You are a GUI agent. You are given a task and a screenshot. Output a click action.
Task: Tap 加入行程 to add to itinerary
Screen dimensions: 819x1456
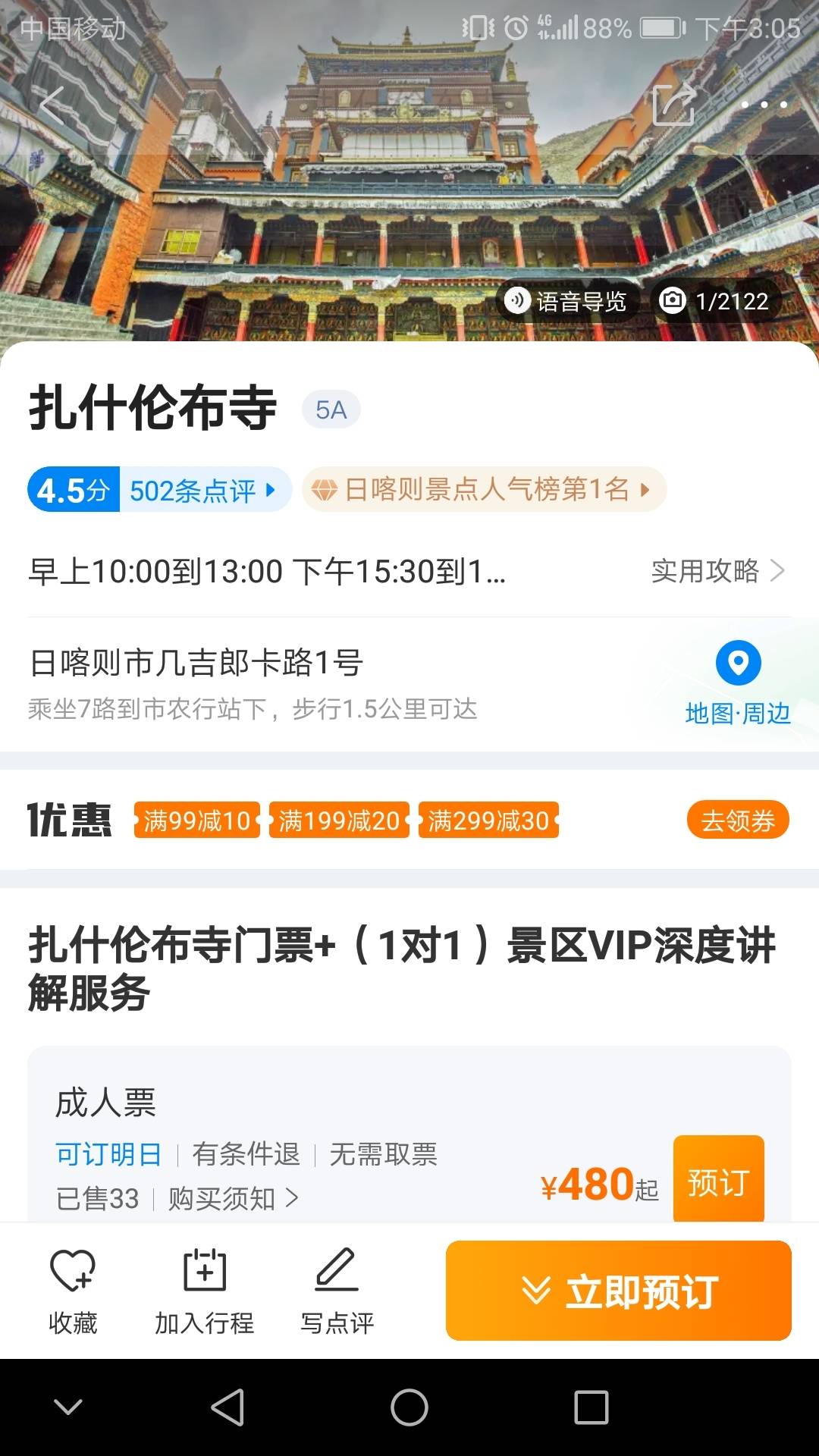[x=205, y=1291]
